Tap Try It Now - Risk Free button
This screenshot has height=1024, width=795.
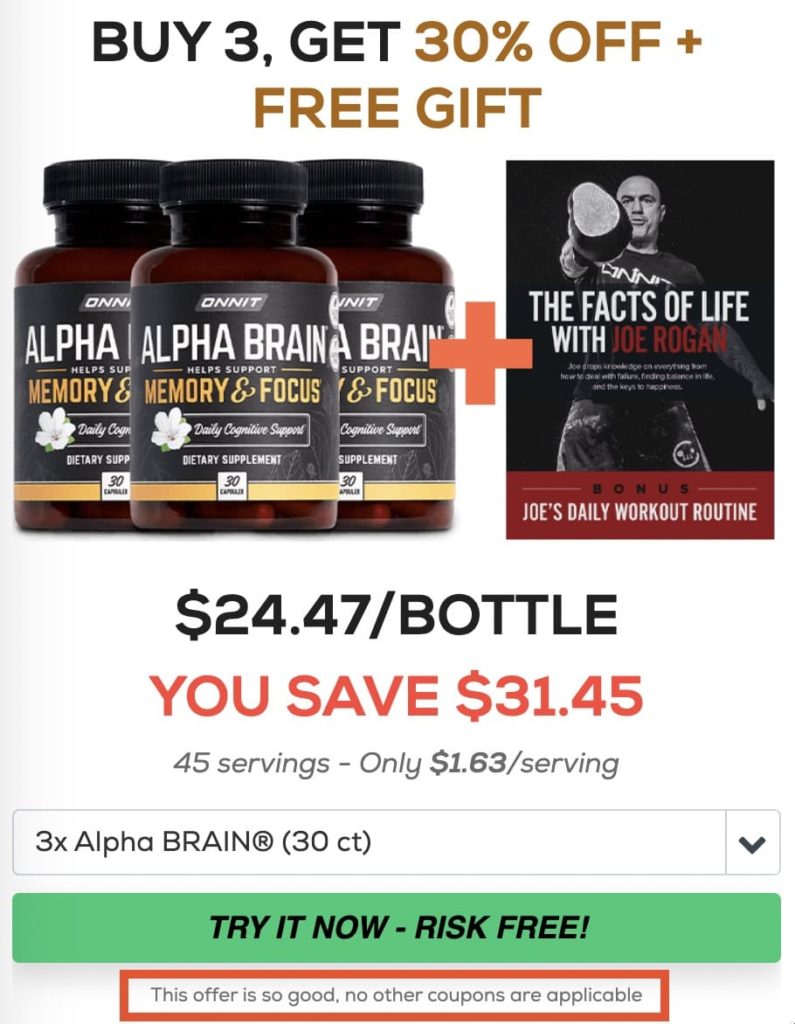[x=396, y=928]
